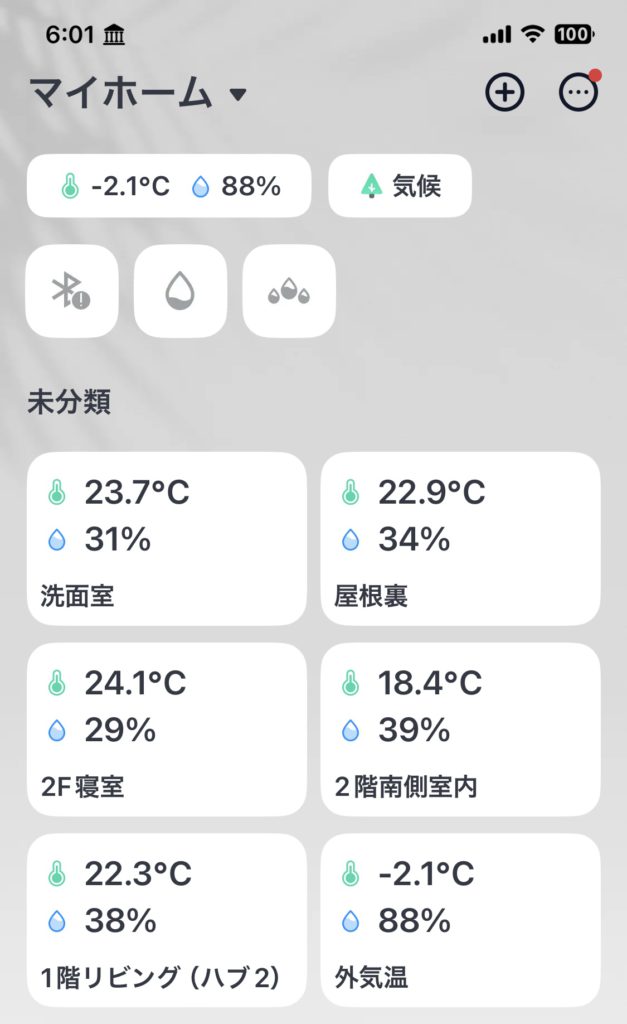Open the Bluetooth warning tile
This screenshot has width=627, height=1024.
[72, 291]
